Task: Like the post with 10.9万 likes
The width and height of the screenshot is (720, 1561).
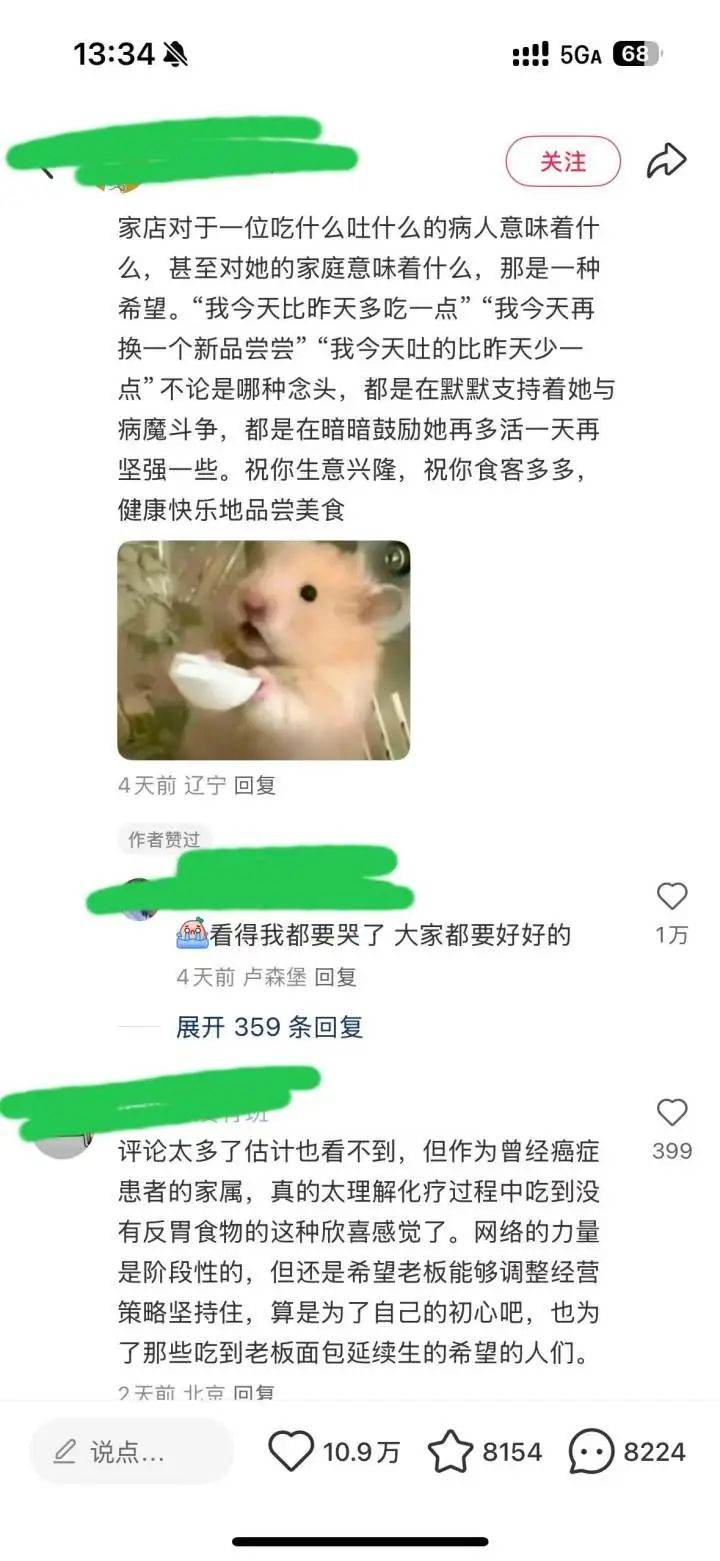Action: point(291,1452)
